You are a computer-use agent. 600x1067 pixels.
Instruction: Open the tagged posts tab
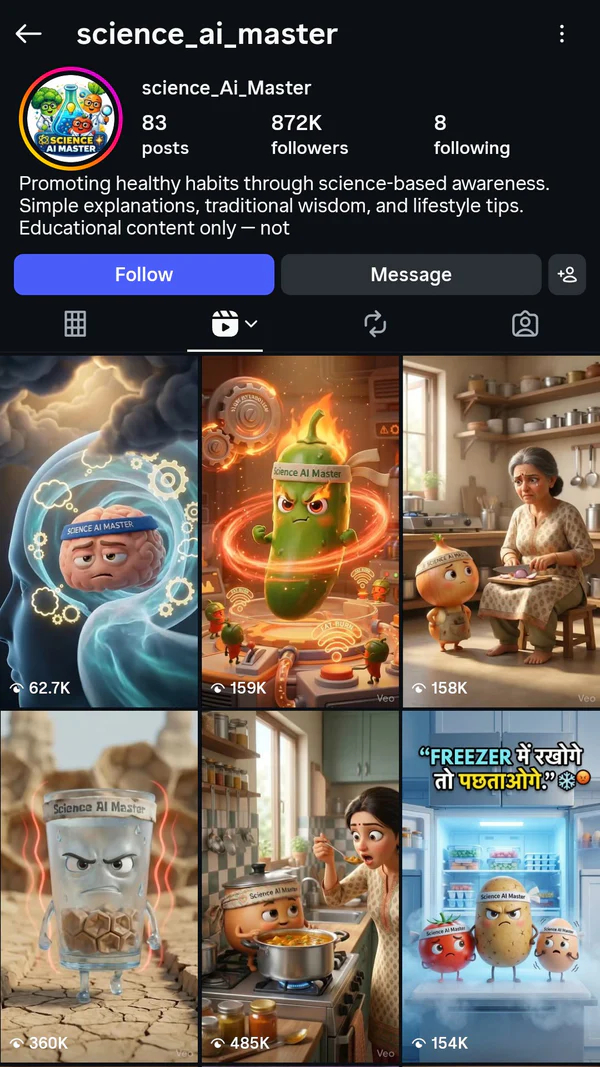tap(525, 323)
